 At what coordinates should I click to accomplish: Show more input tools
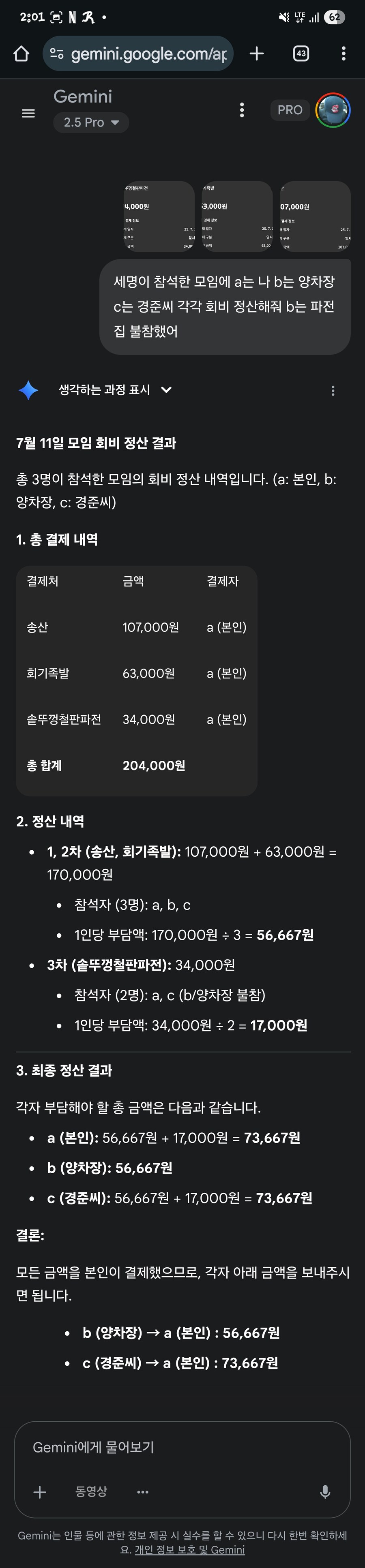click(143, 1492)
